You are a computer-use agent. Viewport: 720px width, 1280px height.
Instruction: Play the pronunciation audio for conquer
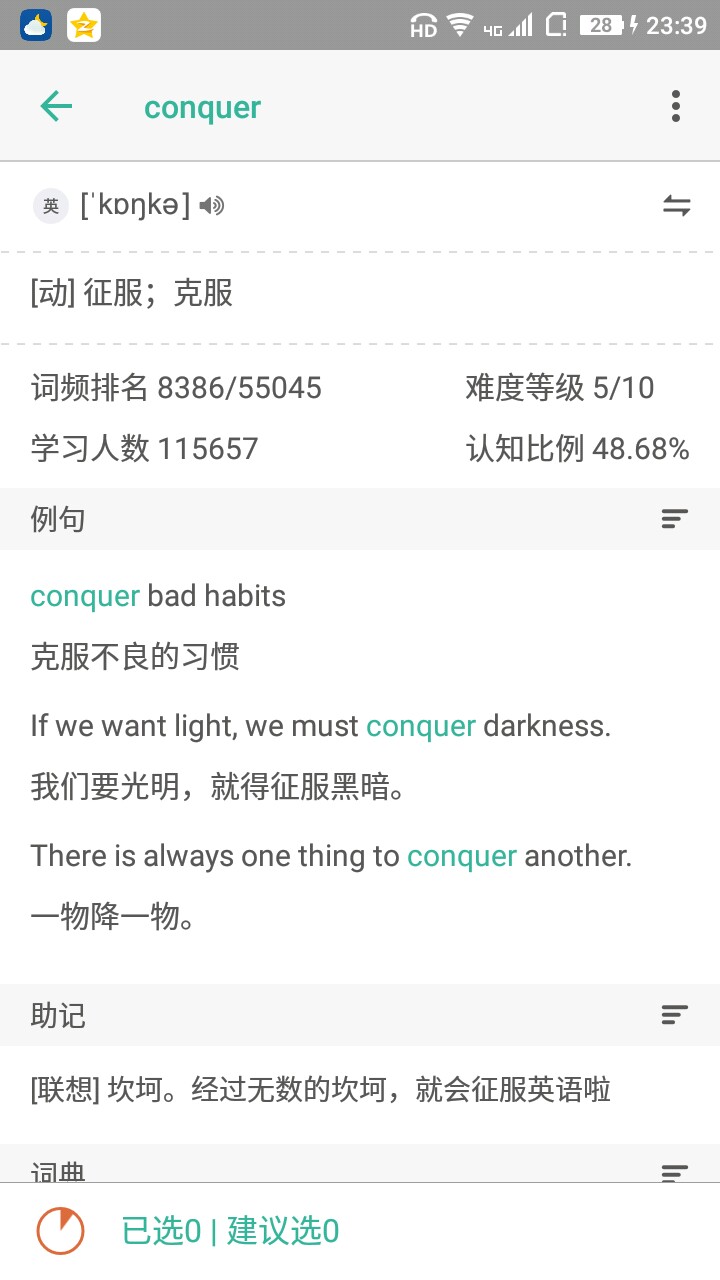point(211,206)
